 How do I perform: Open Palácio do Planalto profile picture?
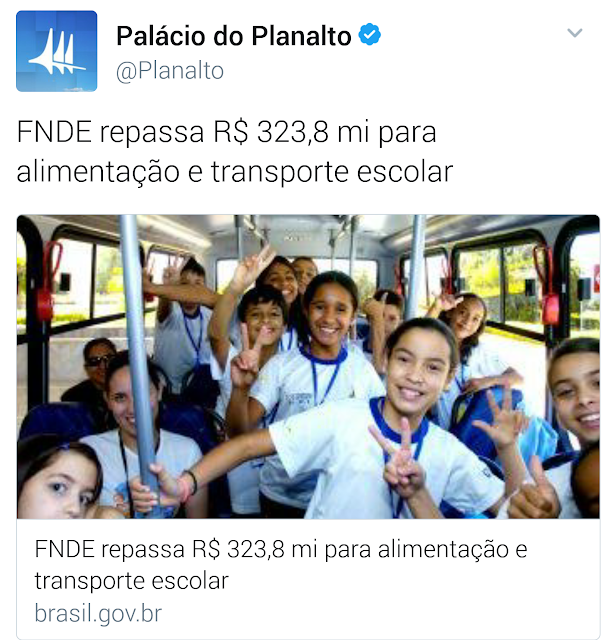click(x=57, y=51)
